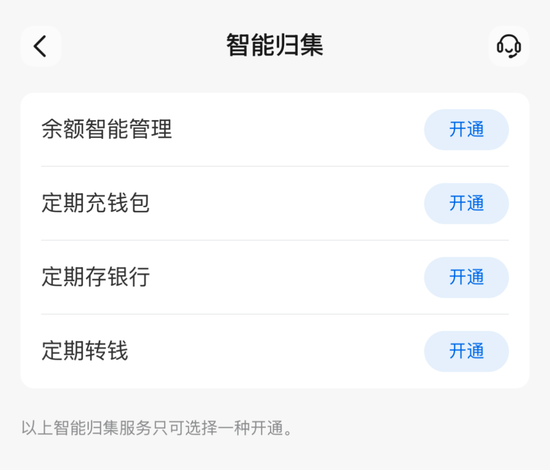Activate 定期存银行 via its 开通 button
The image size is (550, 470).
click(x=466, y=277)
